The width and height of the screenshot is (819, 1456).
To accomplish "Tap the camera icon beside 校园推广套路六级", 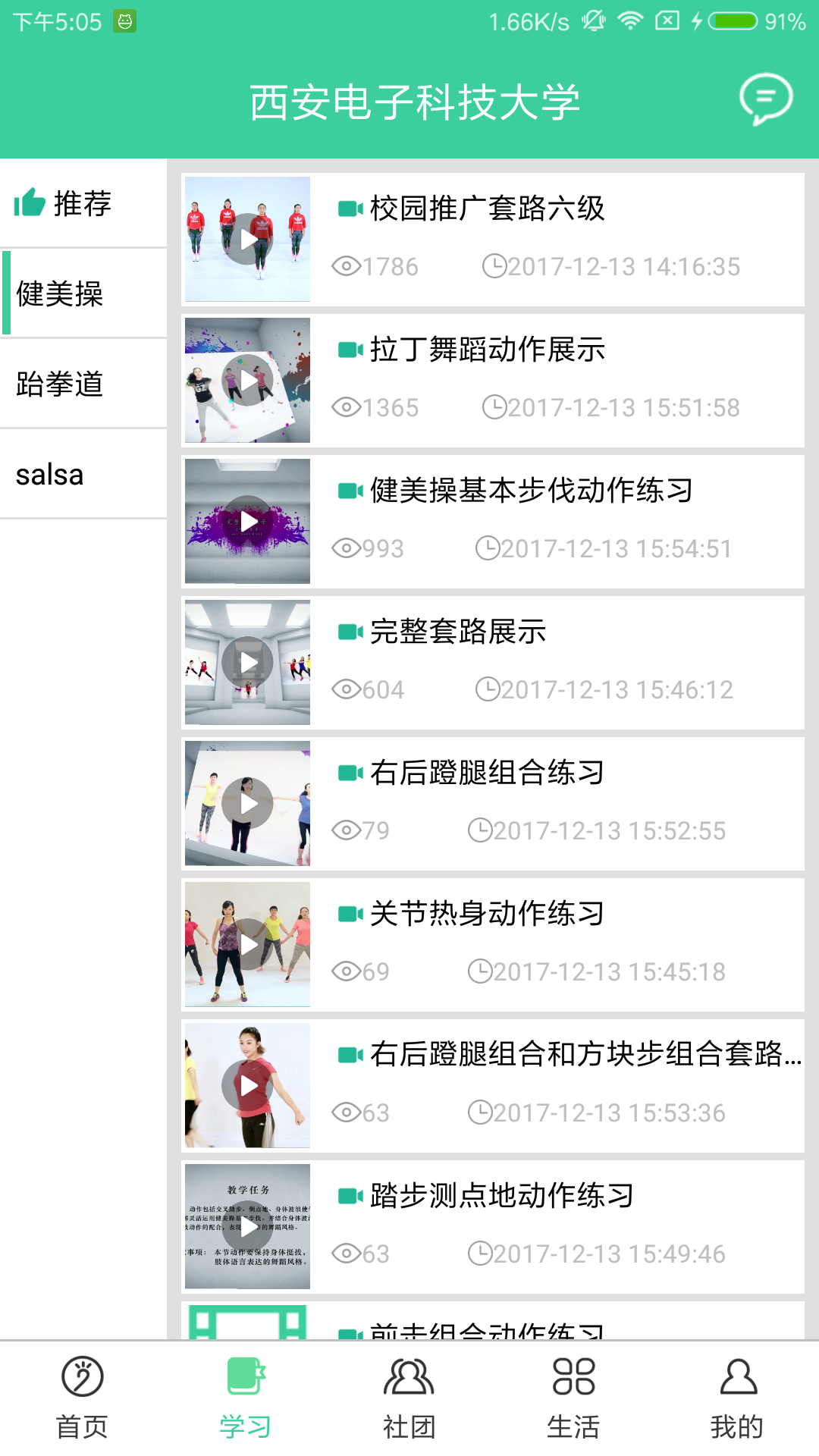I will click(x=348, y=209).
